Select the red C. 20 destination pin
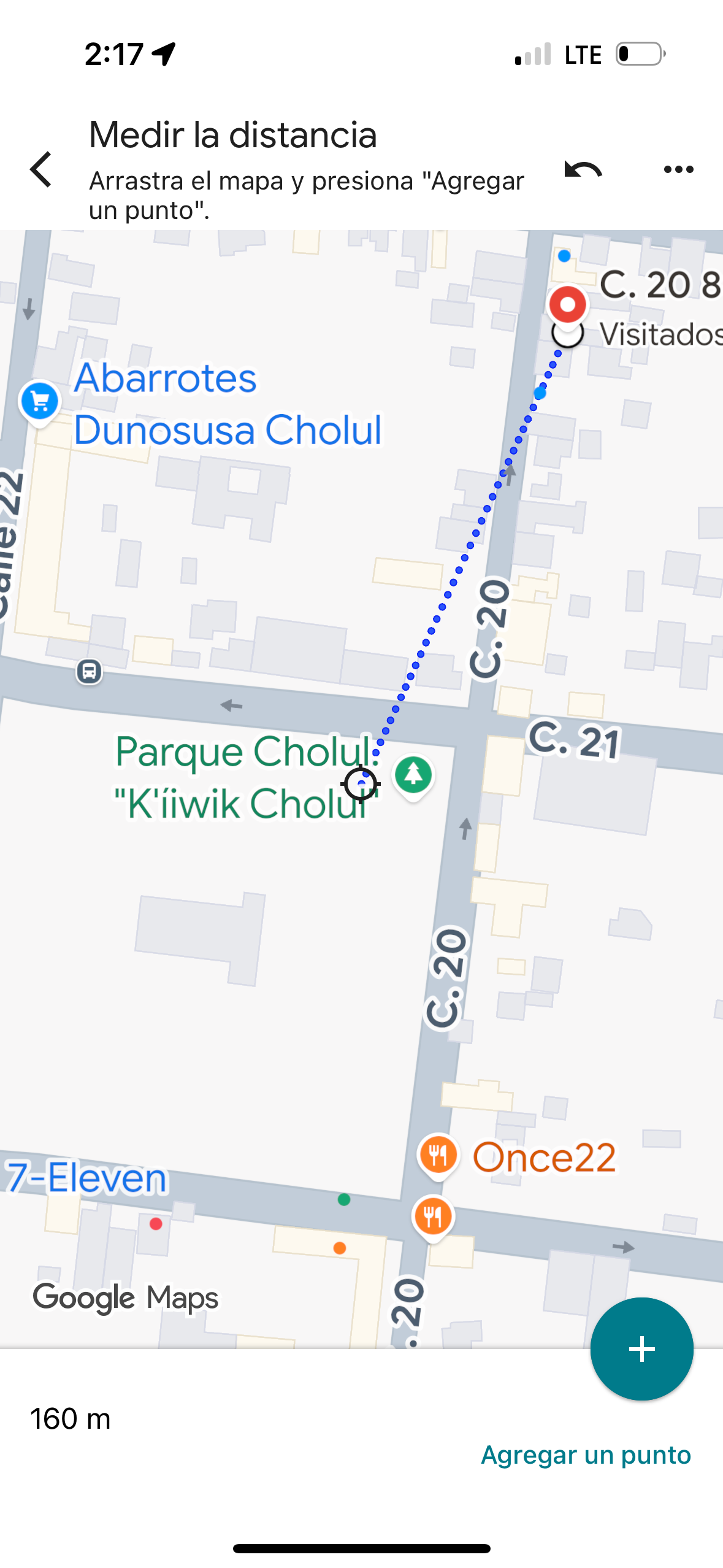The image size is (723, 1568). point(568,305)
